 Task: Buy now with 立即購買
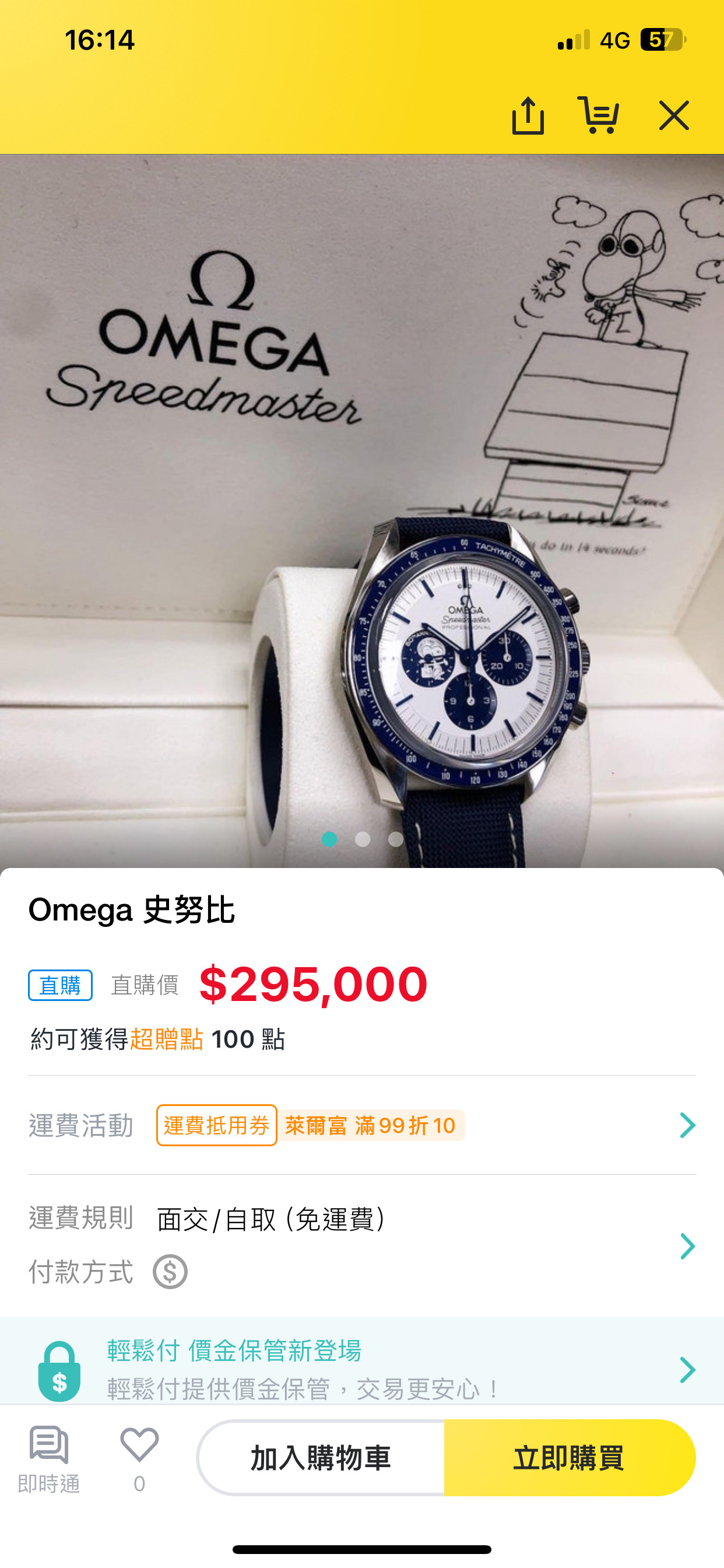pos(569,1458)
